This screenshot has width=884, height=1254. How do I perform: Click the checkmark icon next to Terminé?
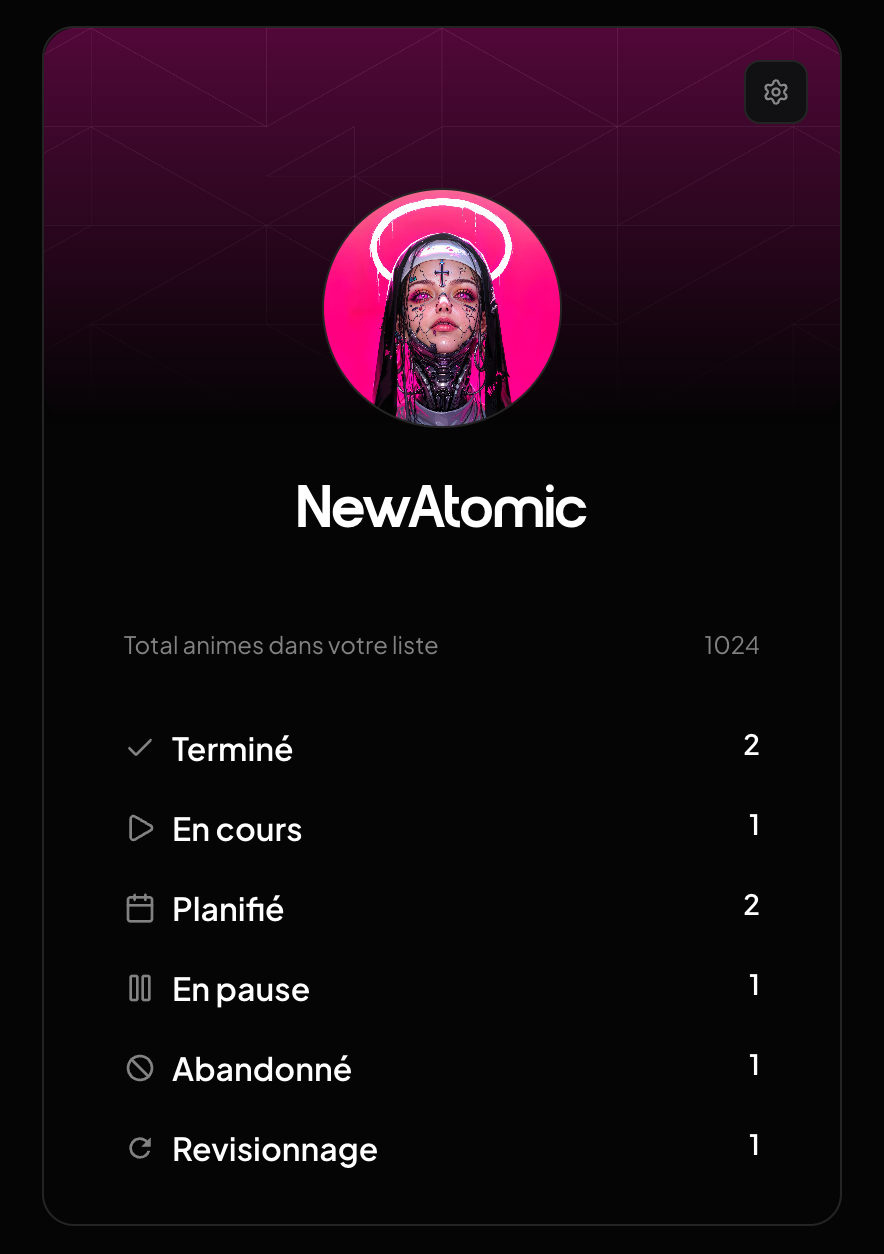click(x=140, y=748)
